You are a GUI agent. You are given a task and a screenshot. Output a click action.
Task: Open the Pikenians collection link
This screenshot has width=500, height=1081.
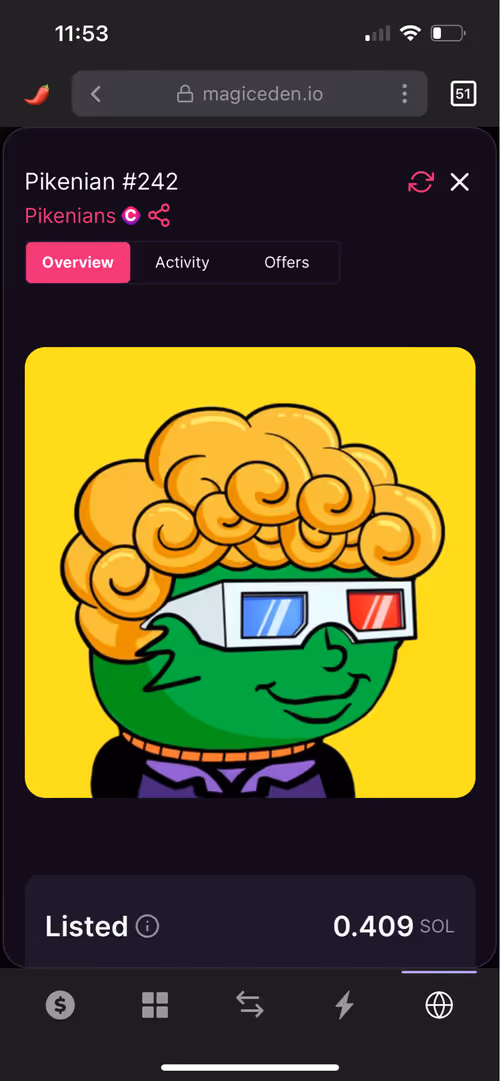70,216
